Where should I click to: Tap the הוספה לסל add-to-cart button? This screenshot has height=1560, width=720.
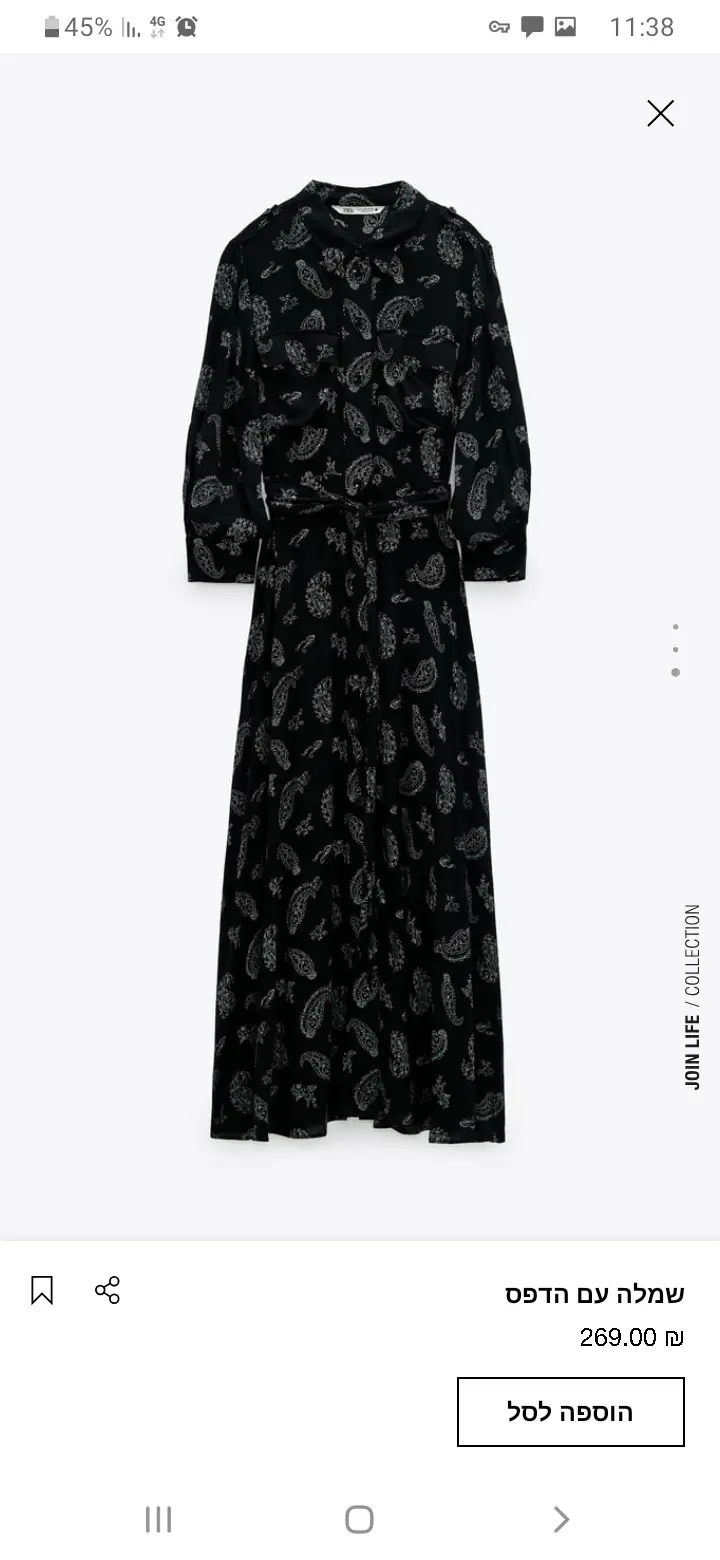(570, 1412)
